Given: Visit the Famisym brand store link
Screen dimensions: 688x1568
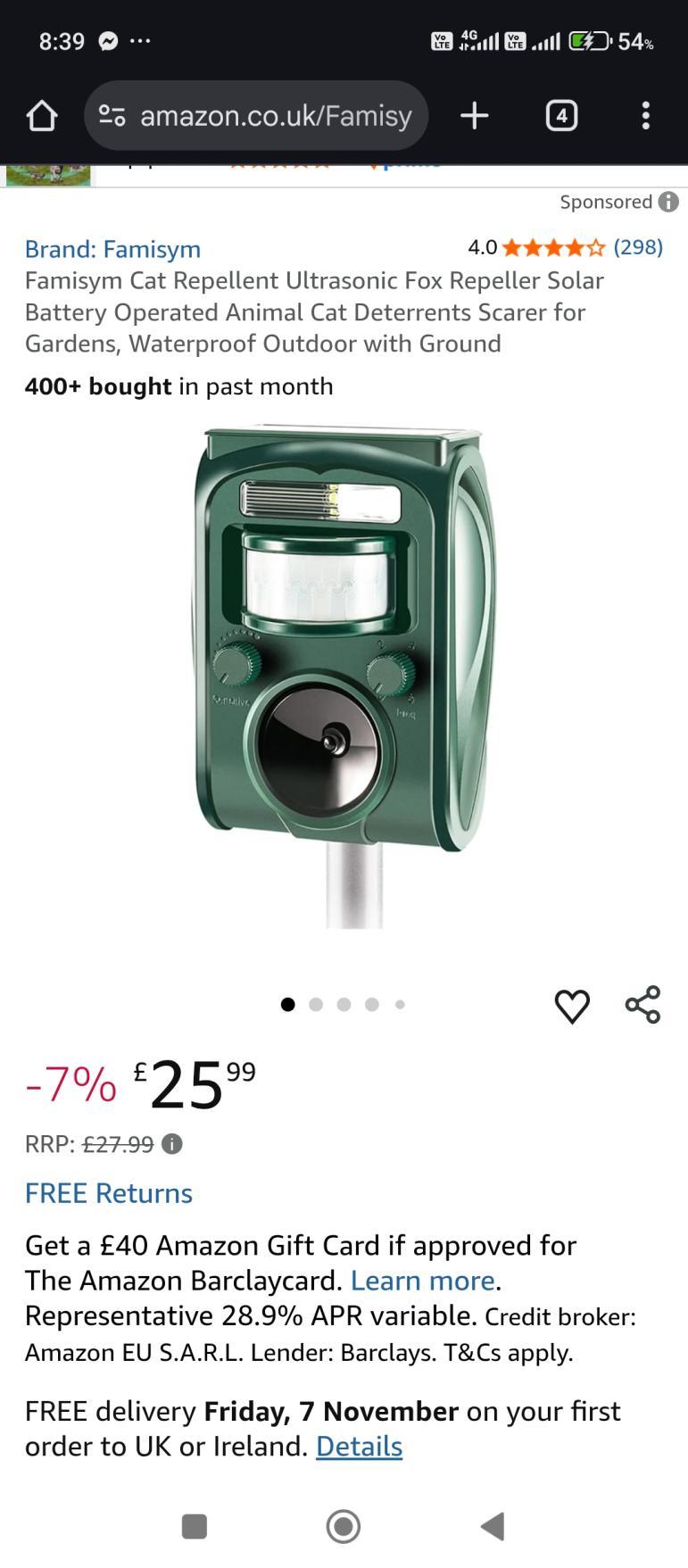Looking at the screenshot, I should pos(112,249).
